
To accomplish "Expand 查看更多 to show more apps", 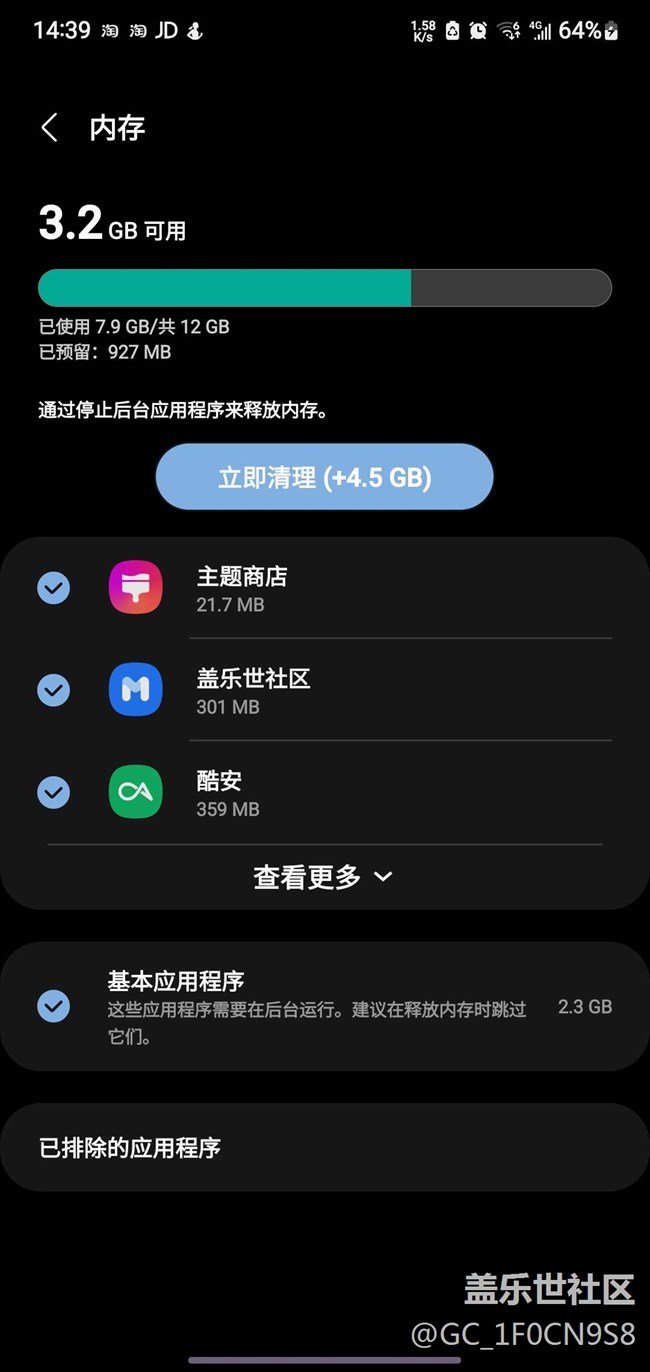I will pyautogui.click(x=323, y=877).
